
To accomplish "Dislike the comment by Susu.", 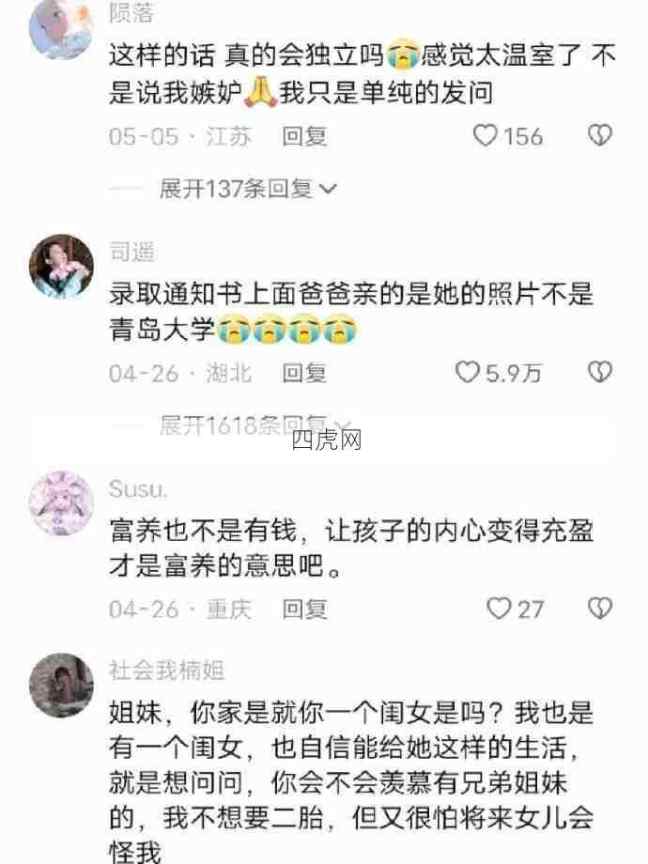I will tap(599, 608).
